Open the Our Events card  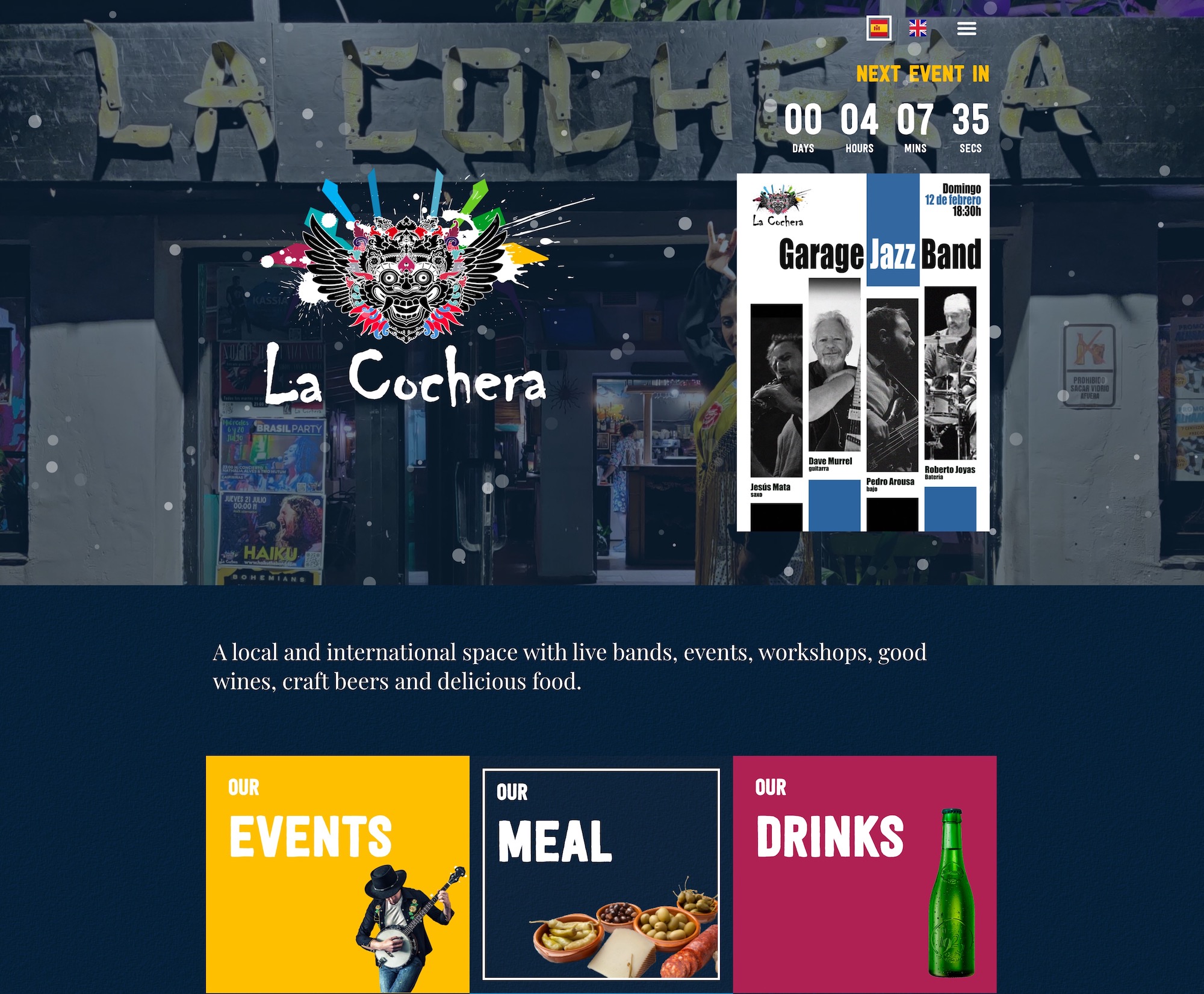(x=337, y=873)
